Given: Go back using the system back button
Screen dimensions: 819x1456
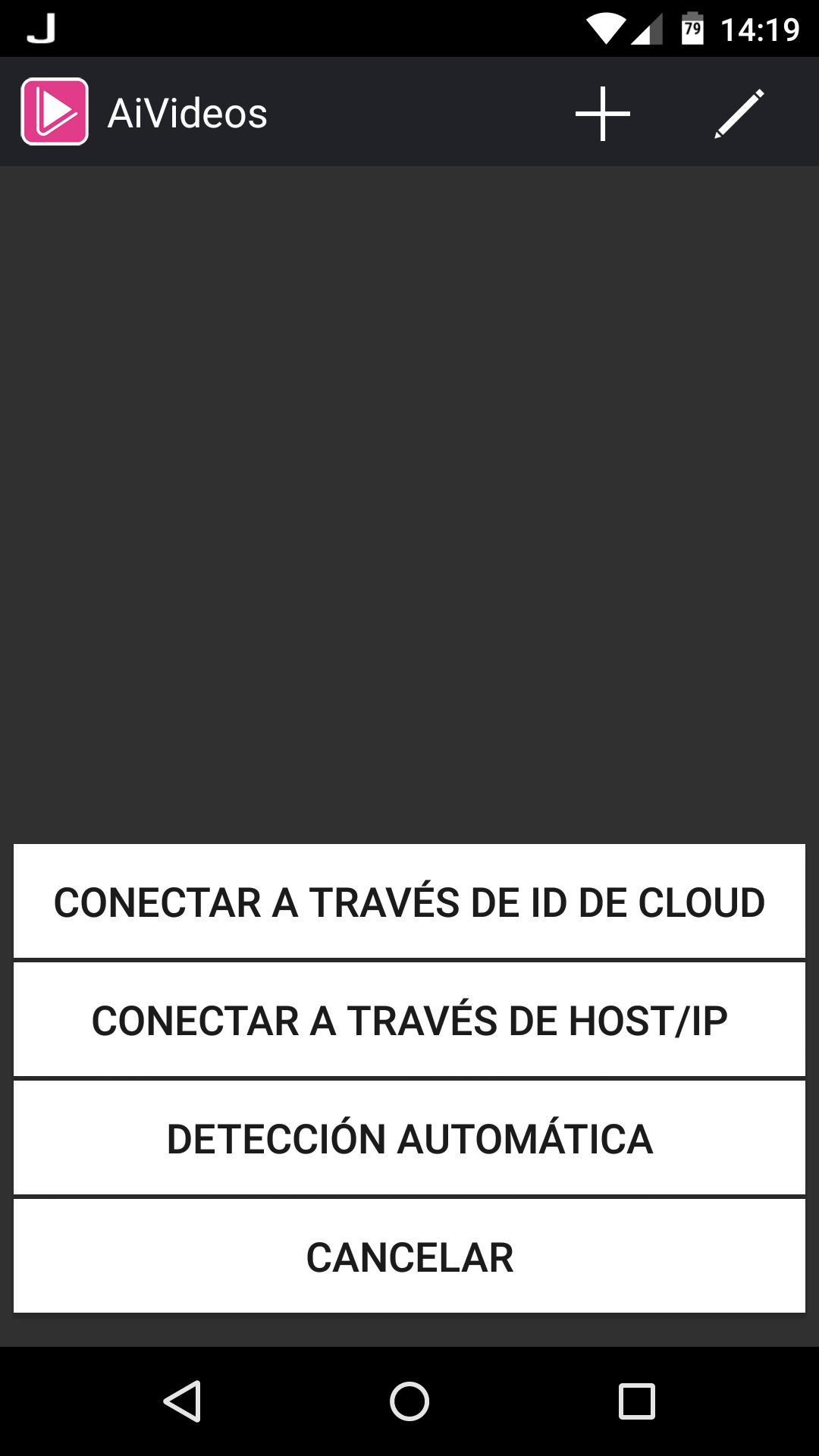Looking at the screenshot, I should coord(183,1401).
